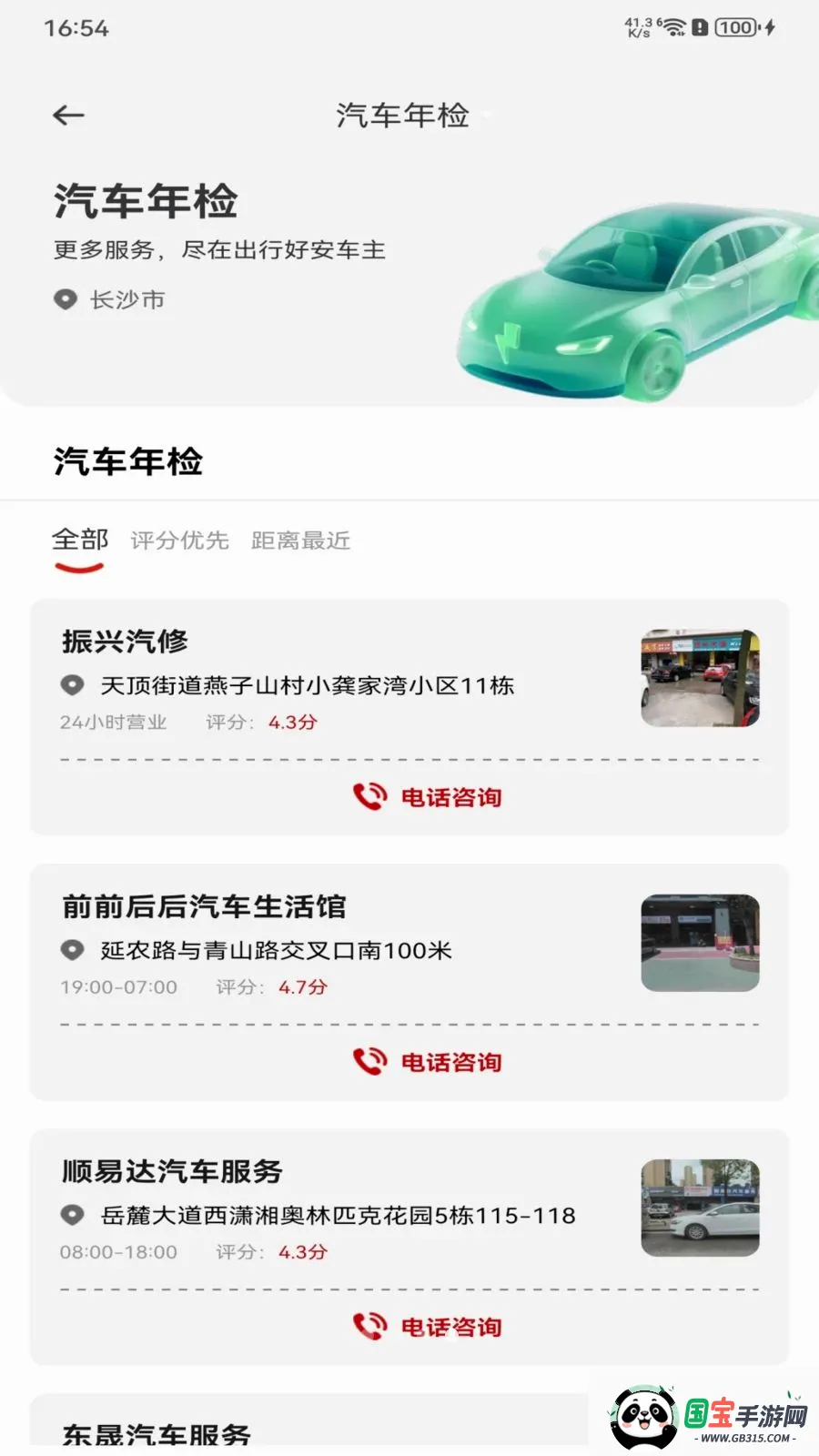Call 振兴汽修 via 电话咨询

[428, 797]
